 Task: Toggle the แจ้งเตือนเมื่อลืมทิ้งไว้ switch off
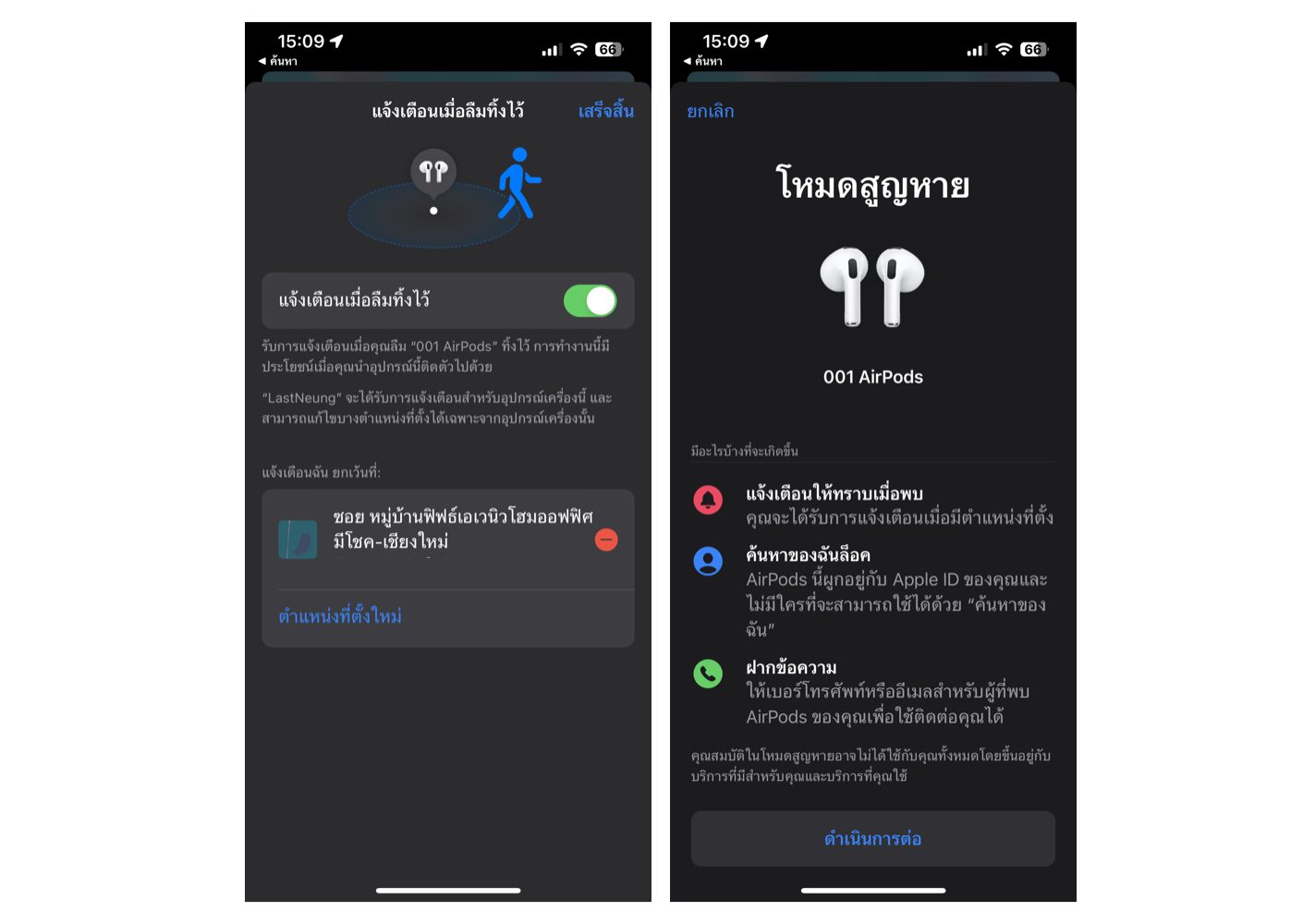(590, 300)
